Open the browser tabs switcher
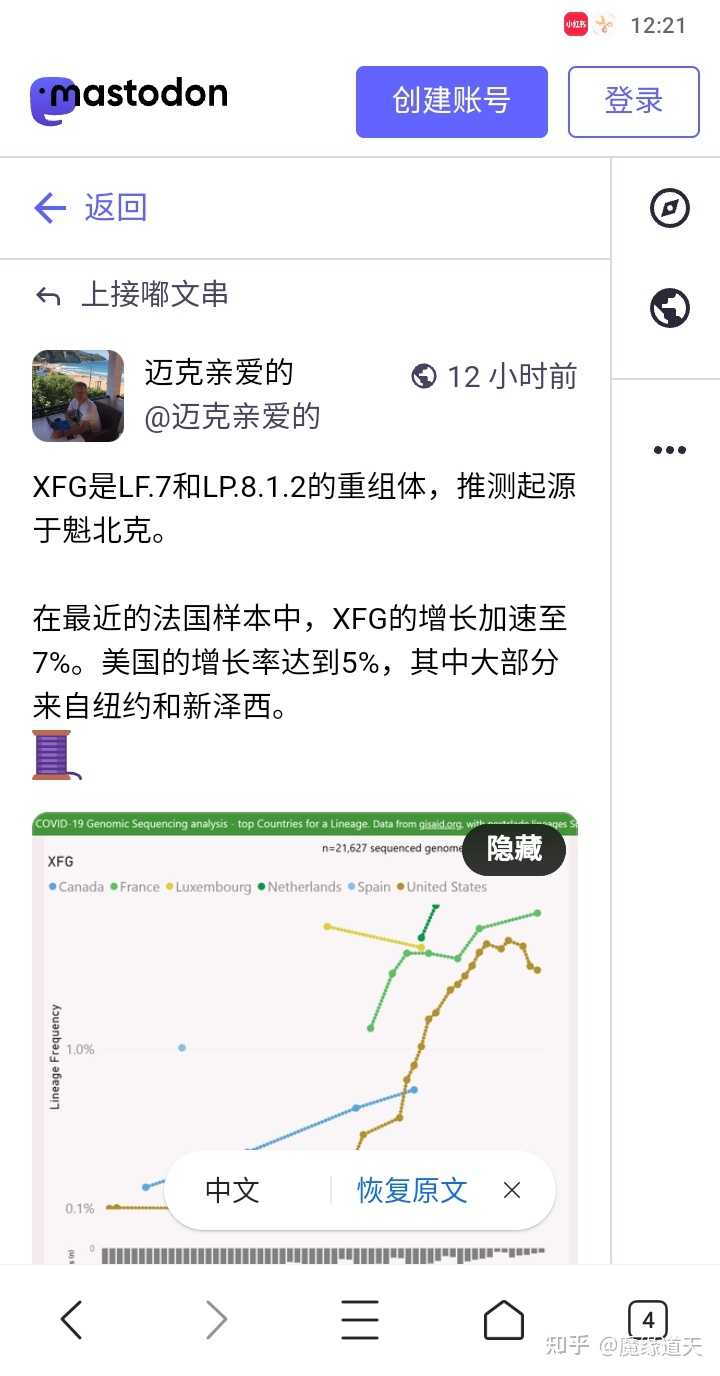Screen dimensions: 720x1376 [x=648, y=1320]
